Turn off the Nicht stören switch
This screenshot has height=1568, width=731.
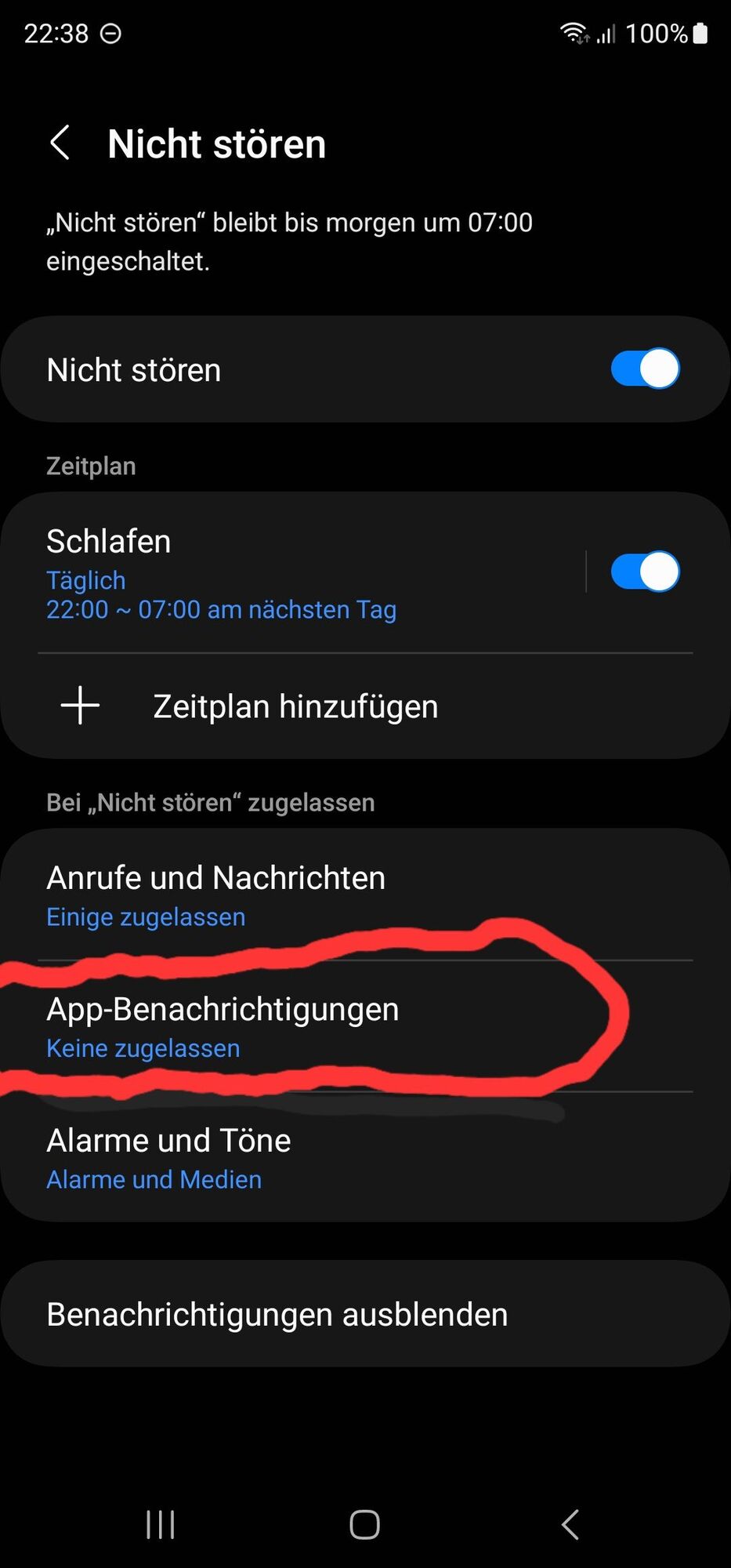pos(644,368)
